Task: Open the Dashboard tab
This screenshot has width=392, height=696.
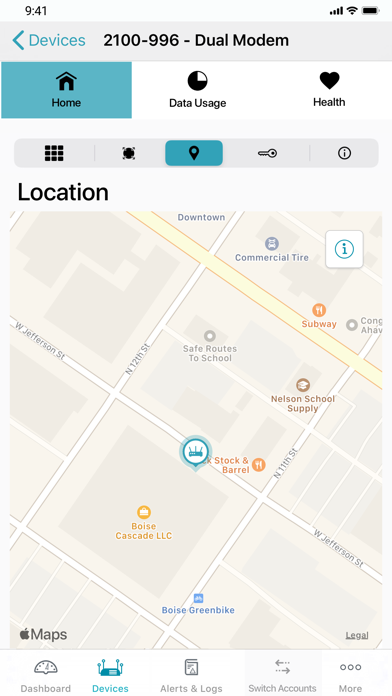Action: click(46, 676)
